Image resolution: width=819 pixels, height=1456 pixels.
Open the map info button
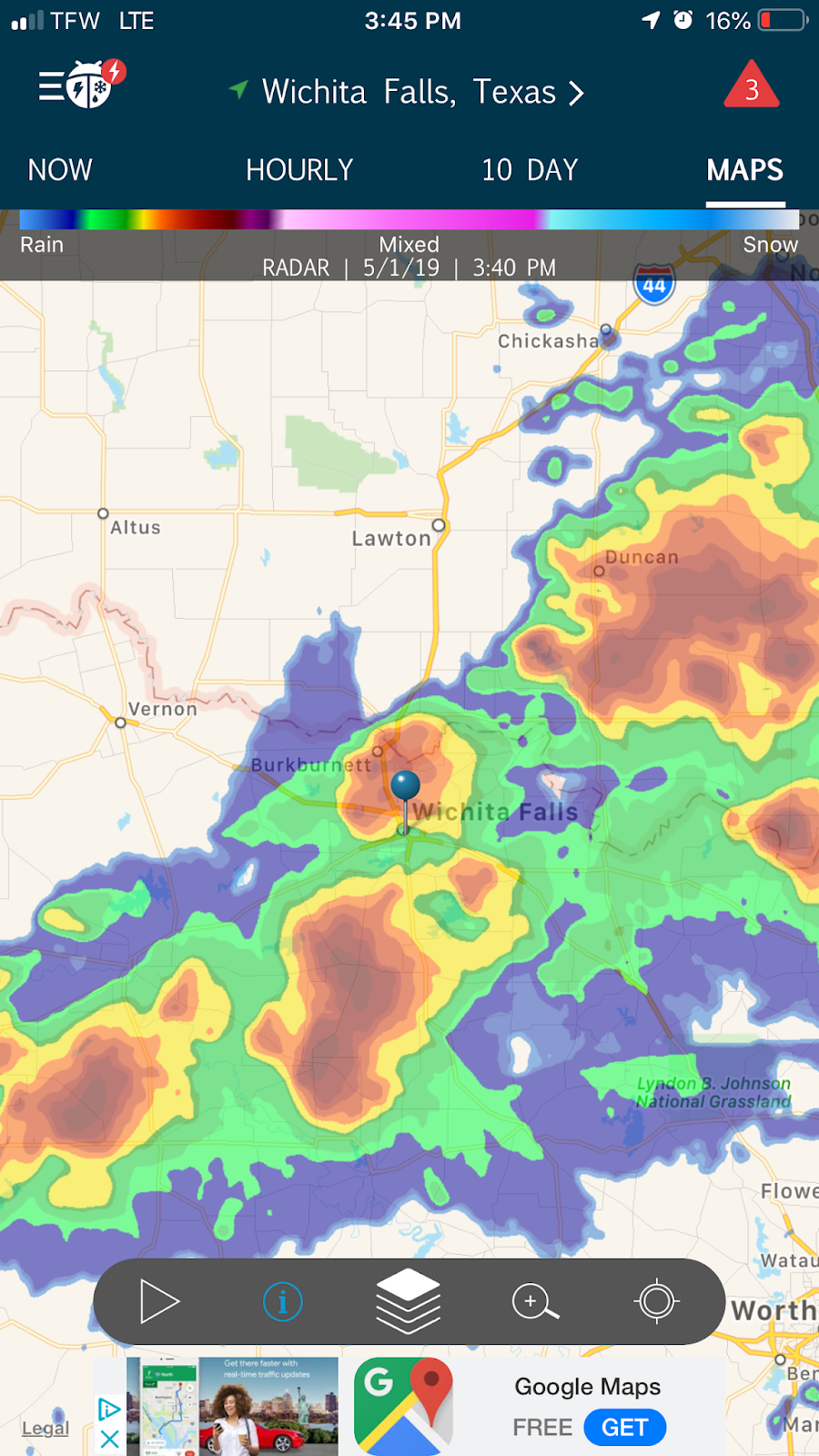282,1302
